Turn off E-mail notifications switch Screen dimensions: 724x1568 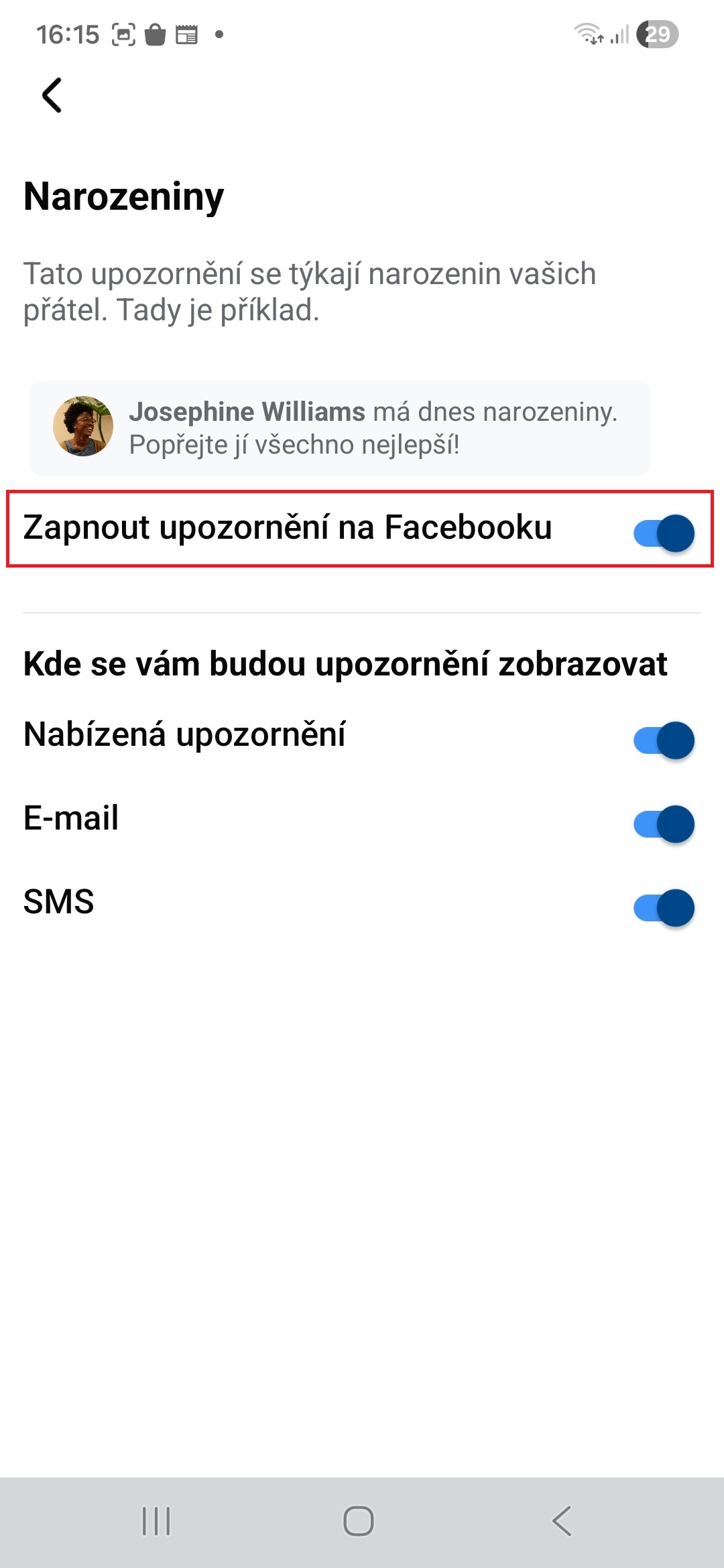663,824
